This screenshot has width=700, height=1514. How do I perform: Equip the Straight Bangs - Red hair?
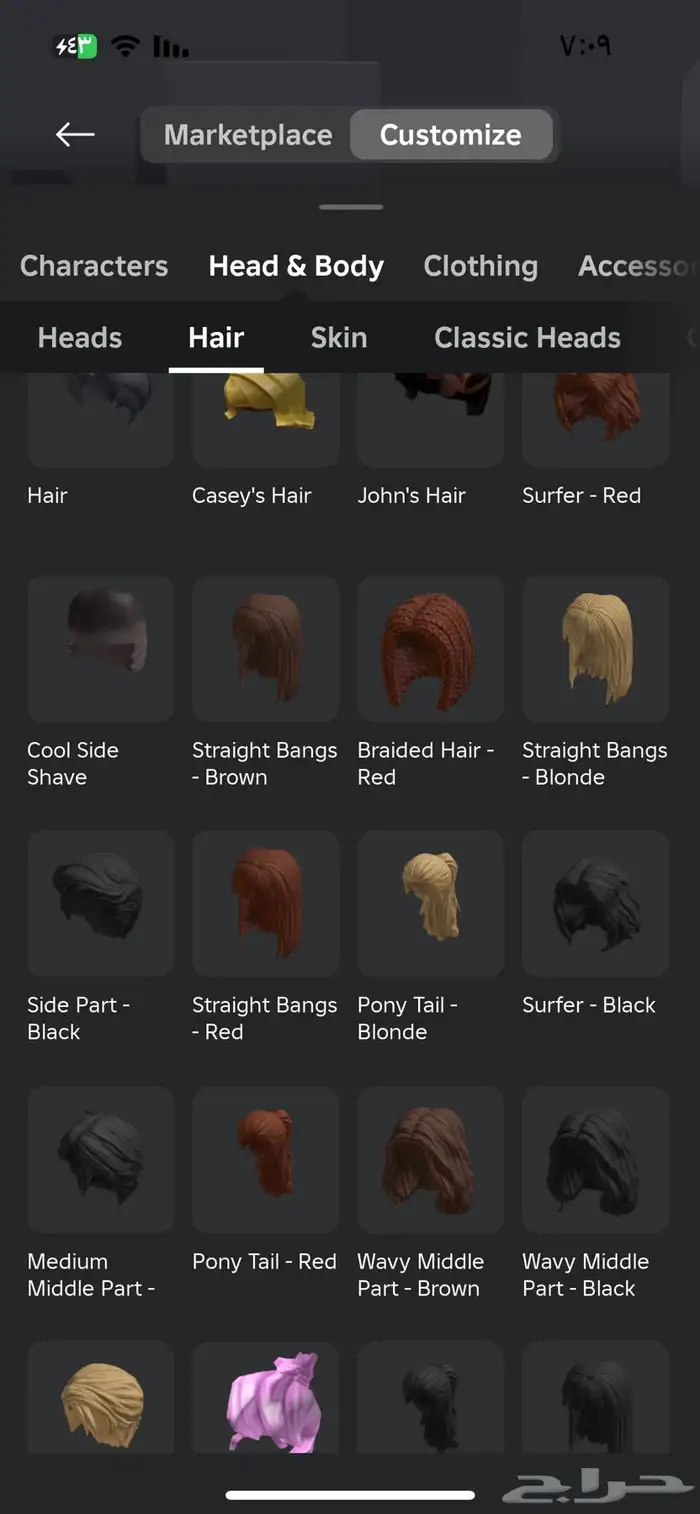(266, 903)
